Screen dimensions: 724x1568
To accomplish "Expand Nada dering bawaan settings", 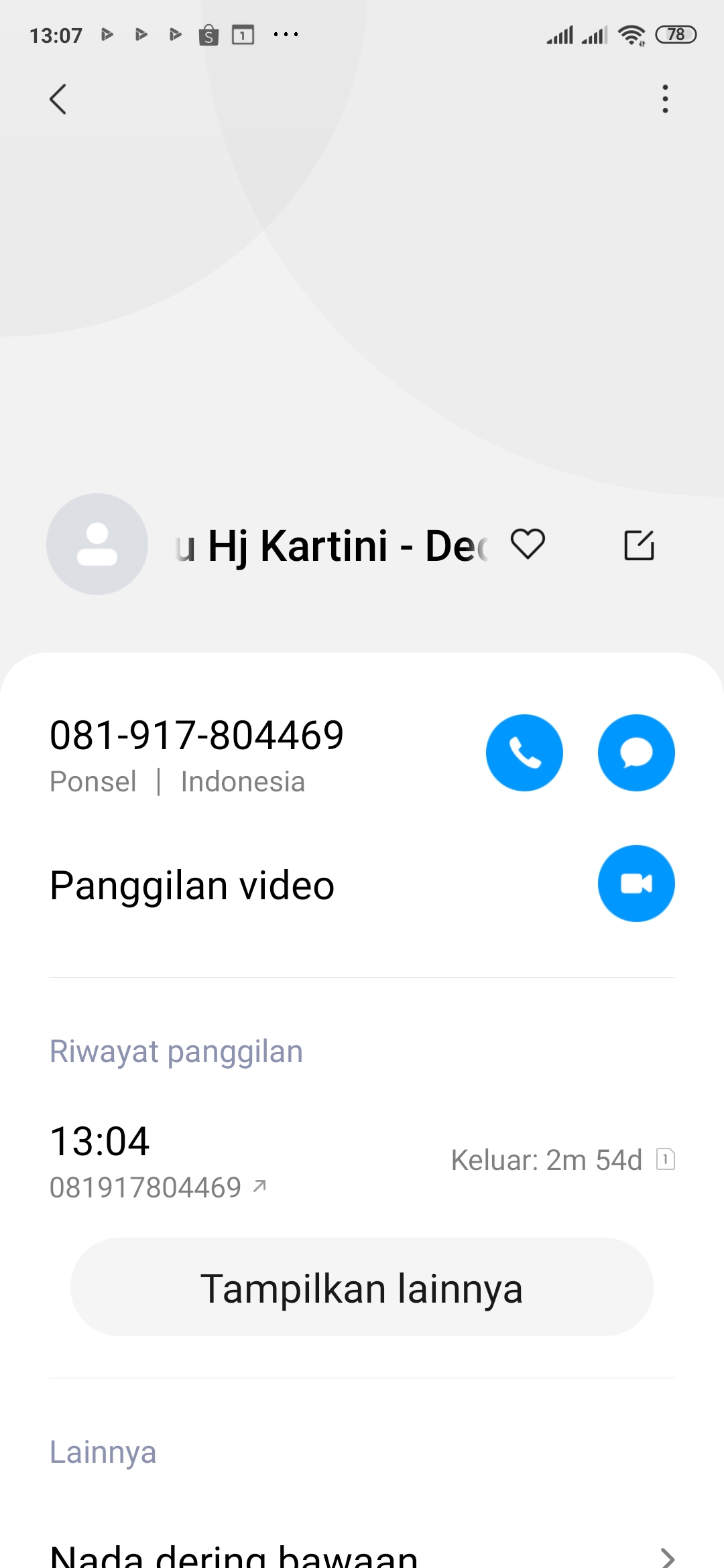I will pos(362,1555).
